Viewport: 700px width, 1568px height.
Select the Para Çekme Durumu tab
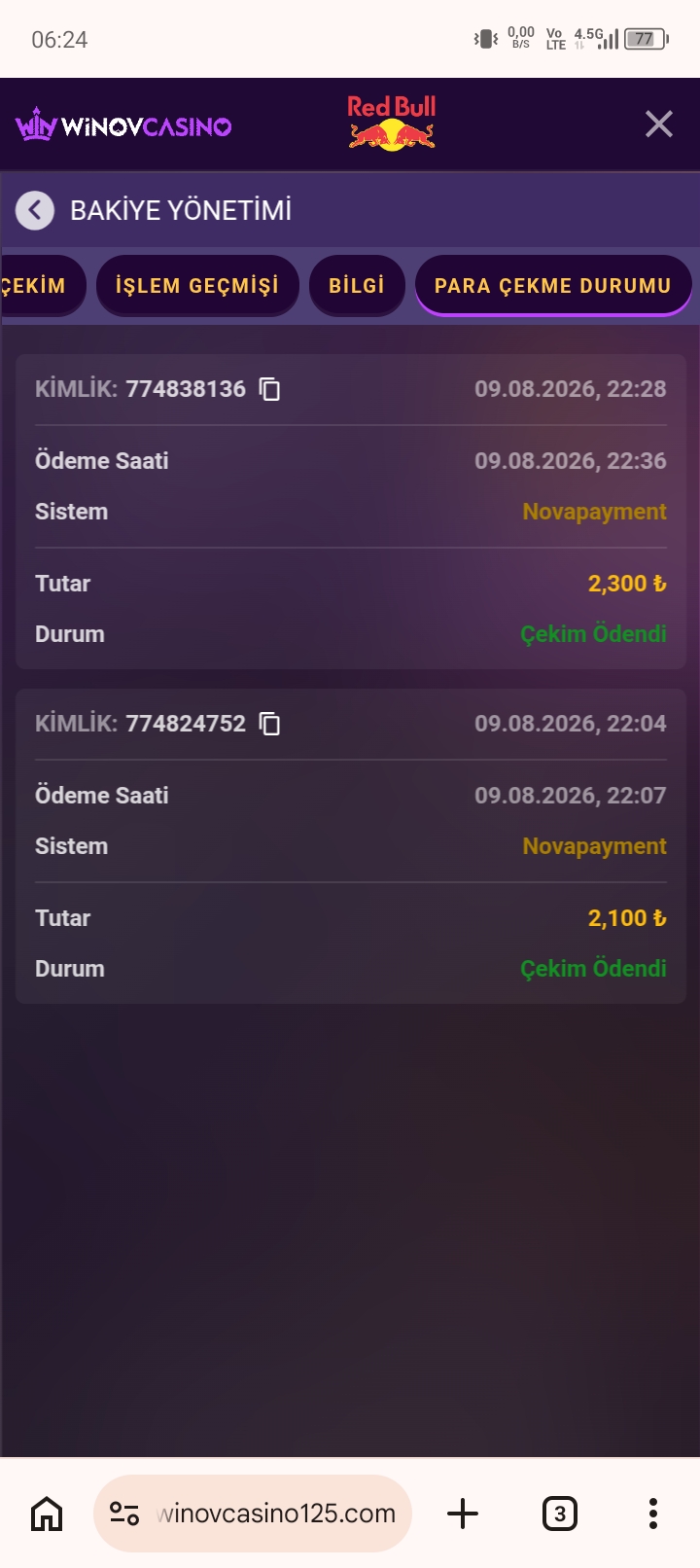[x=553, y=286]
